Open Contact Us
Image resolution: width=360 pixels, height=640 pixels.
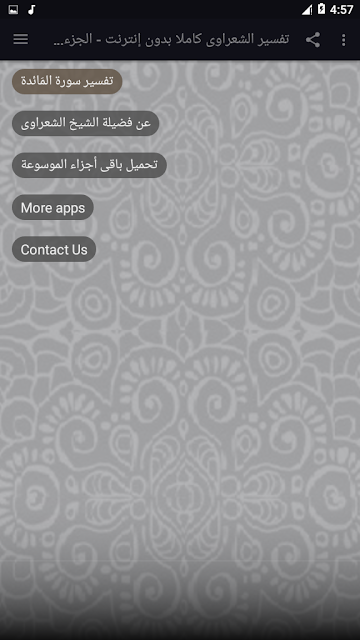click(x=54, y=249)
